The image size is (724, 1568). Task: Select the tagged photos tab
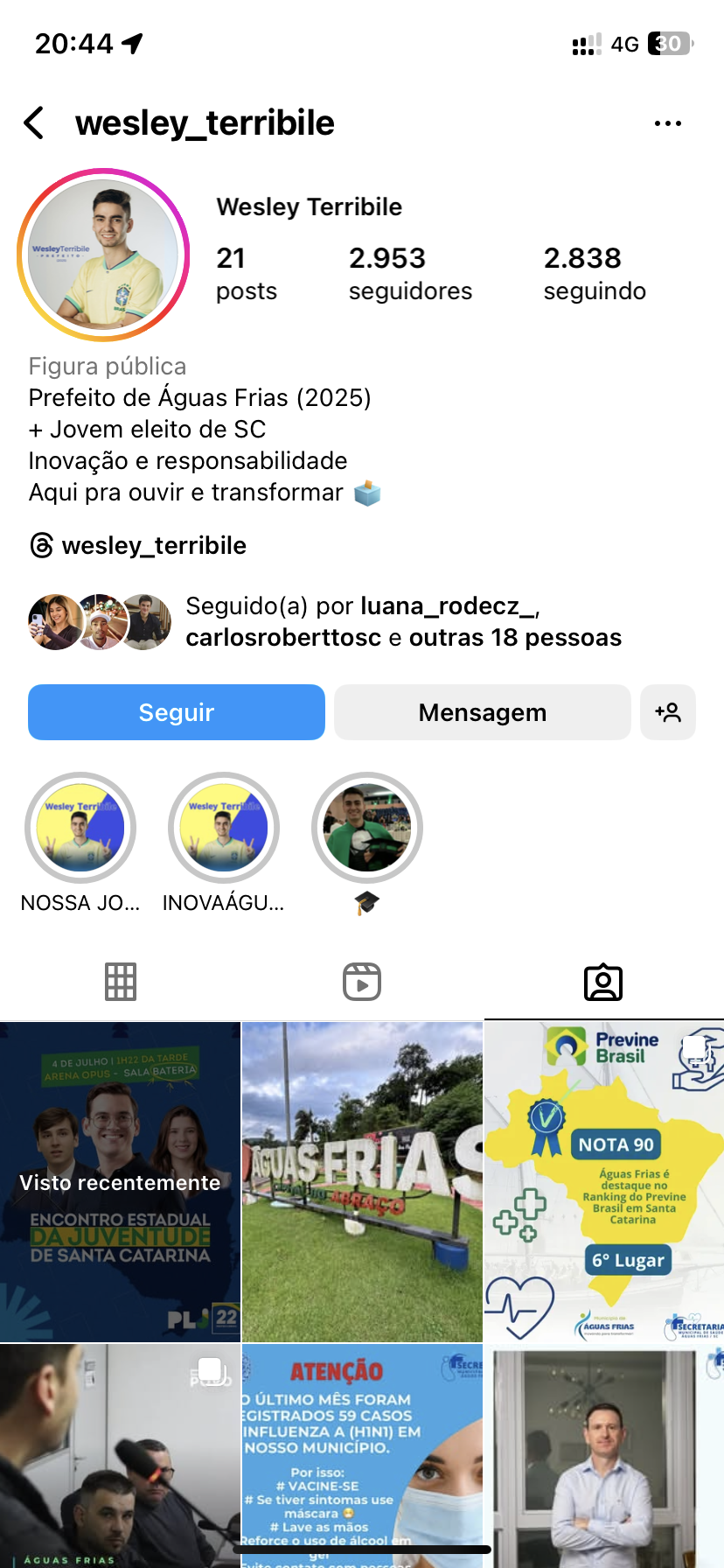[603, 982]
